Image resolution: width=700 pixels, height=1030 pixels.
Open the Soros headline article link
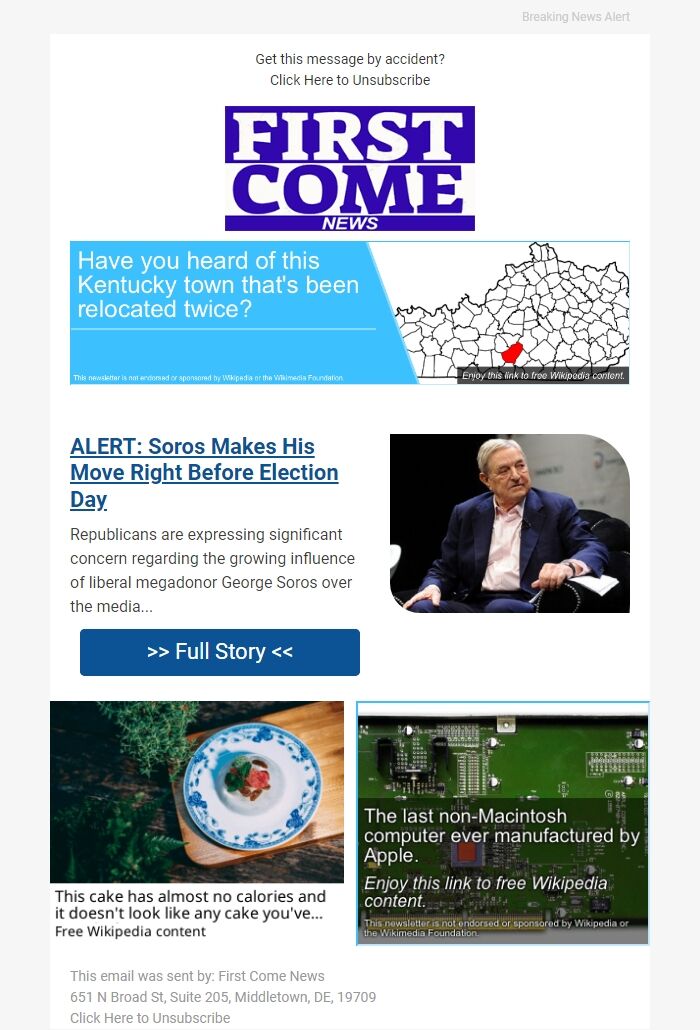pyautogui.click(x=204, y=472)
